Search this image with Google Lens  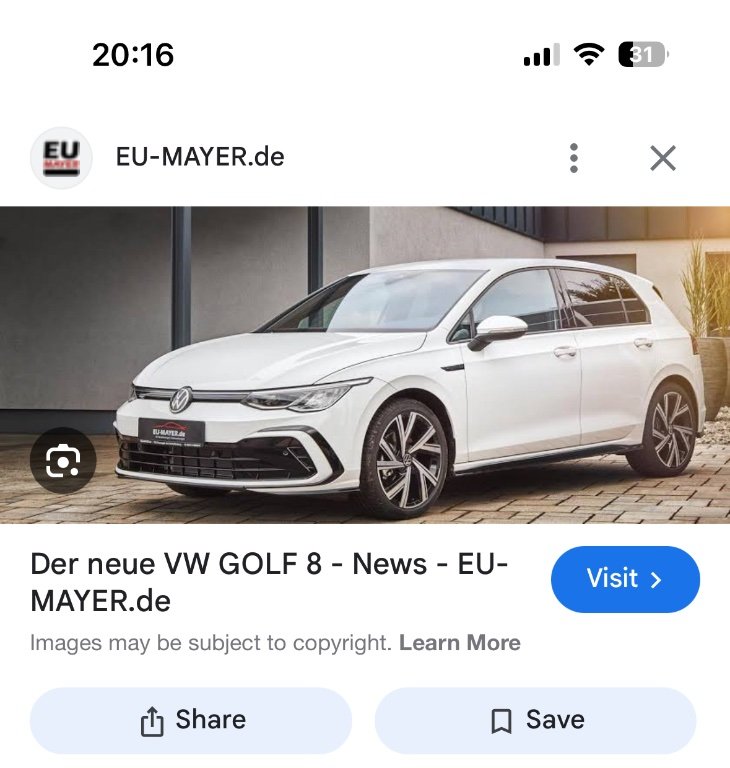tap(63, 460)
